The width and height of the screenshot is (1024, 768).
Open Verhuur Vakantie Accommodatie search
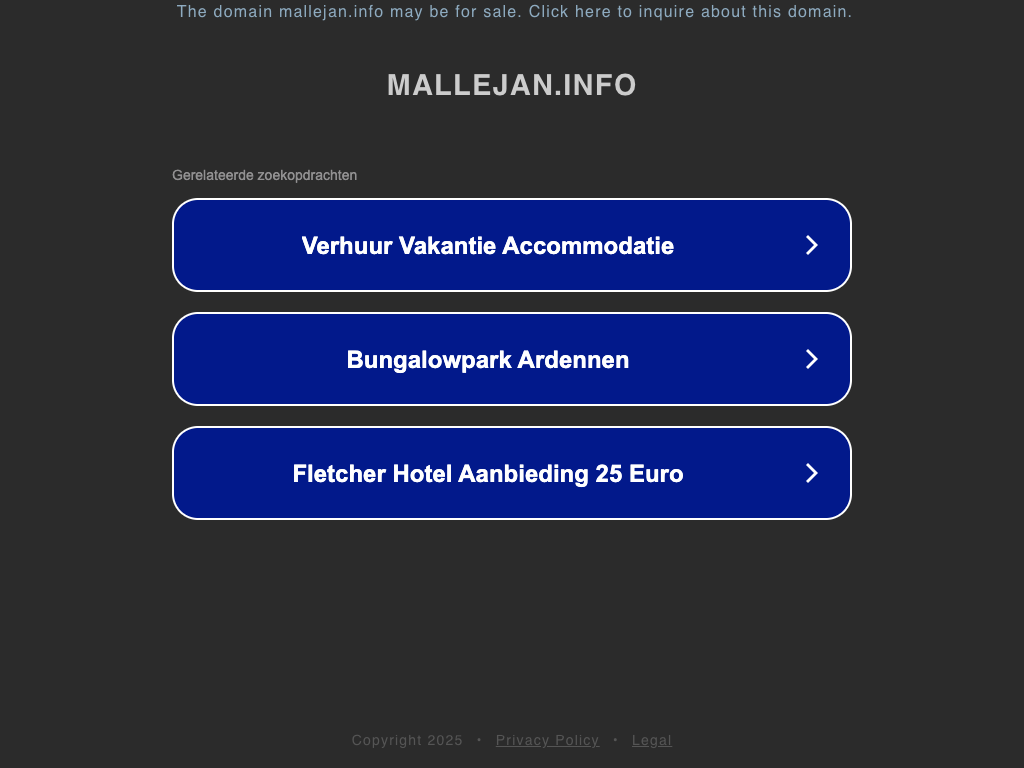(512, 245)
